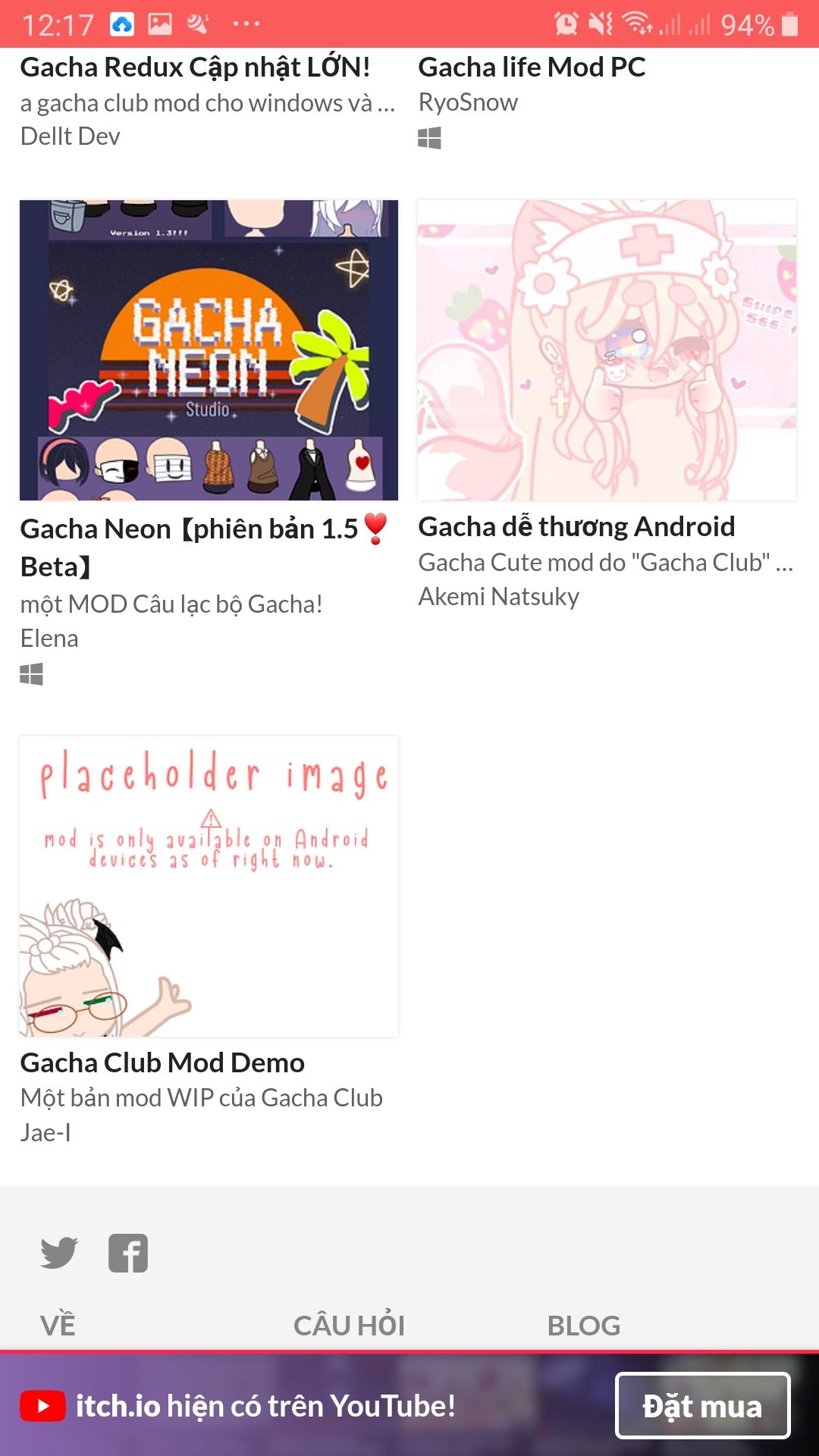This screenshot has height=1456, width=819.
Task: Open the Gacha Neon title link
Action: coord(205,548)
